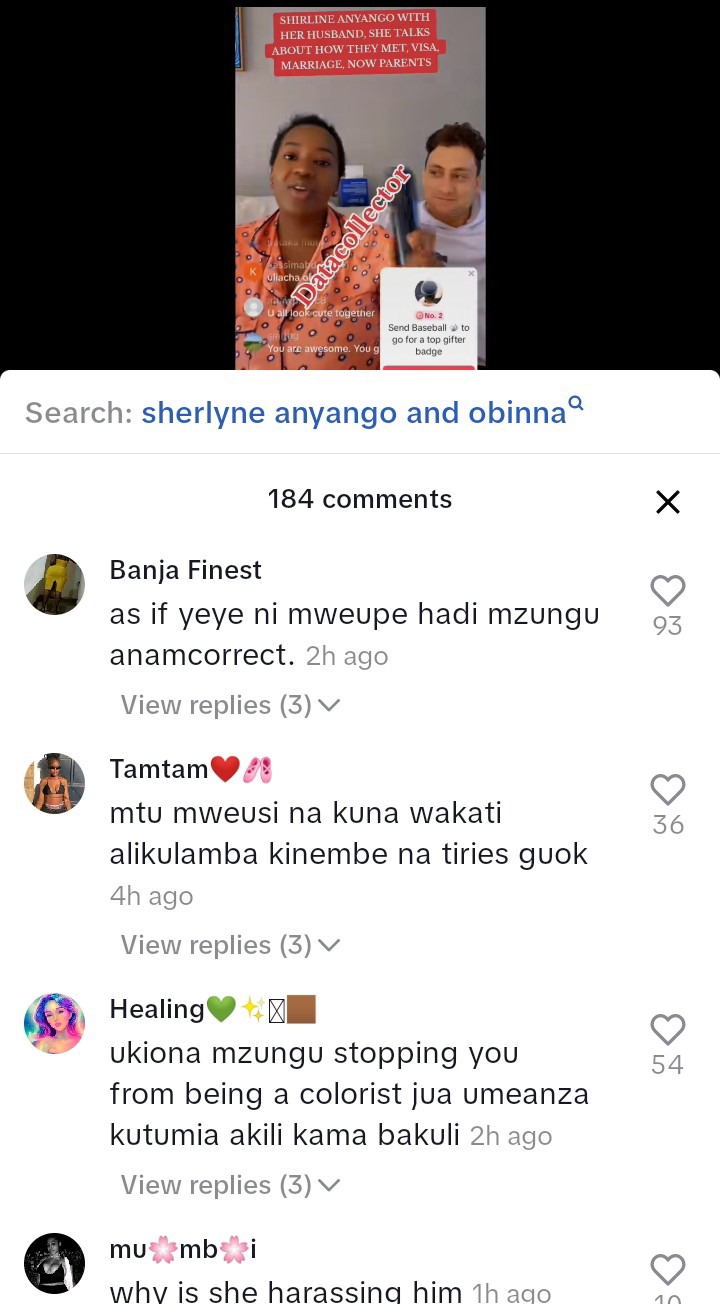Open Healing's profile avatar

pos(54,1023)
